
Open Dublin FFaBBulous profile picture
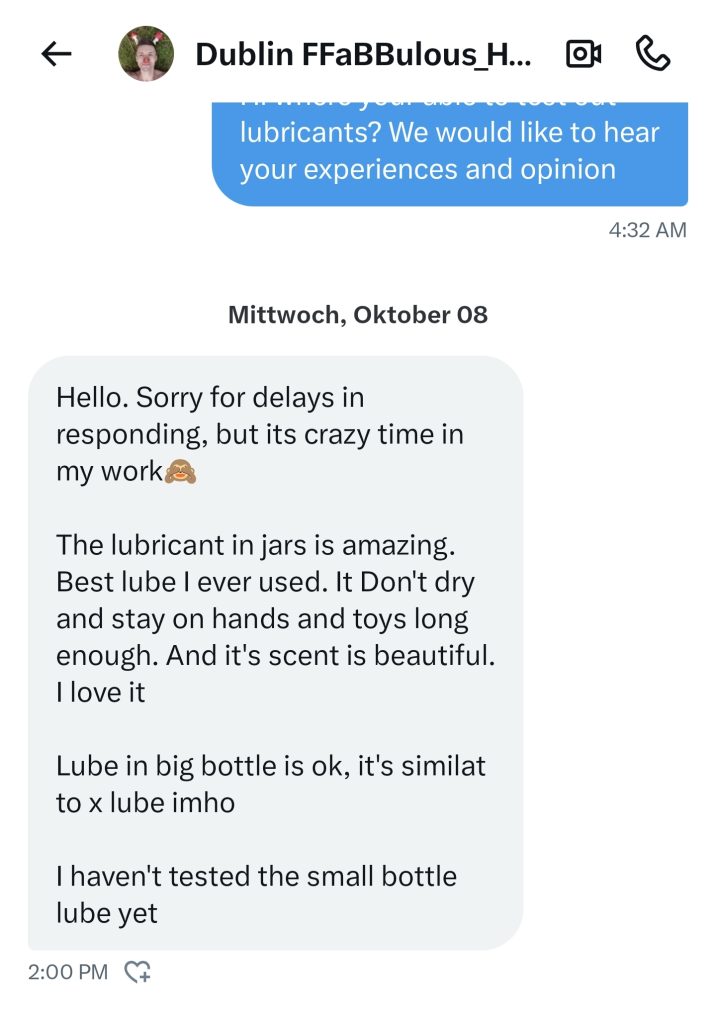point(146,54)
